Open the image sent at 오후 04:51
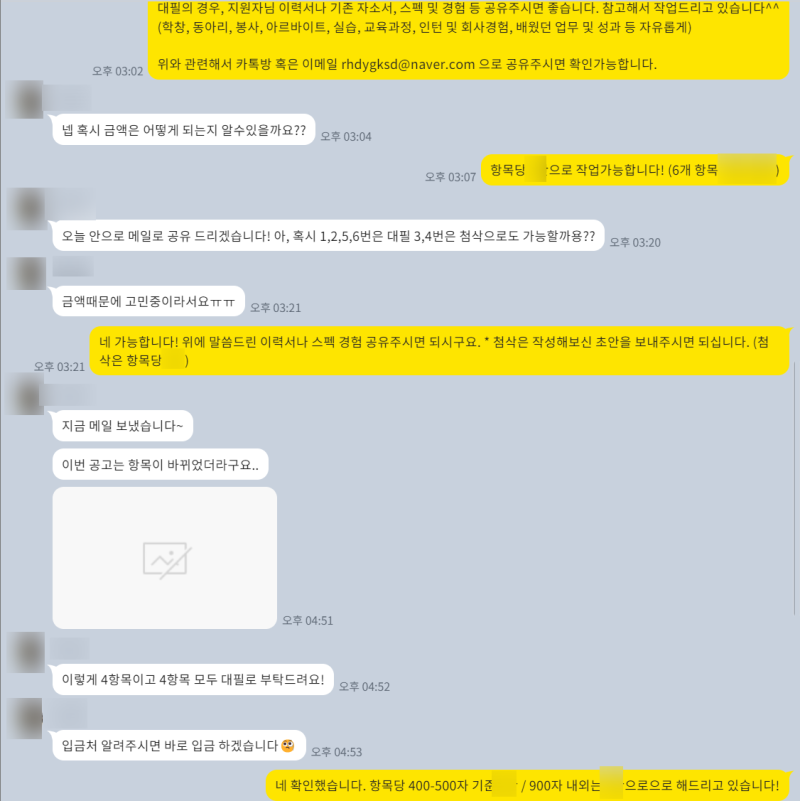The image size is (800, 801). click(164, 558)
